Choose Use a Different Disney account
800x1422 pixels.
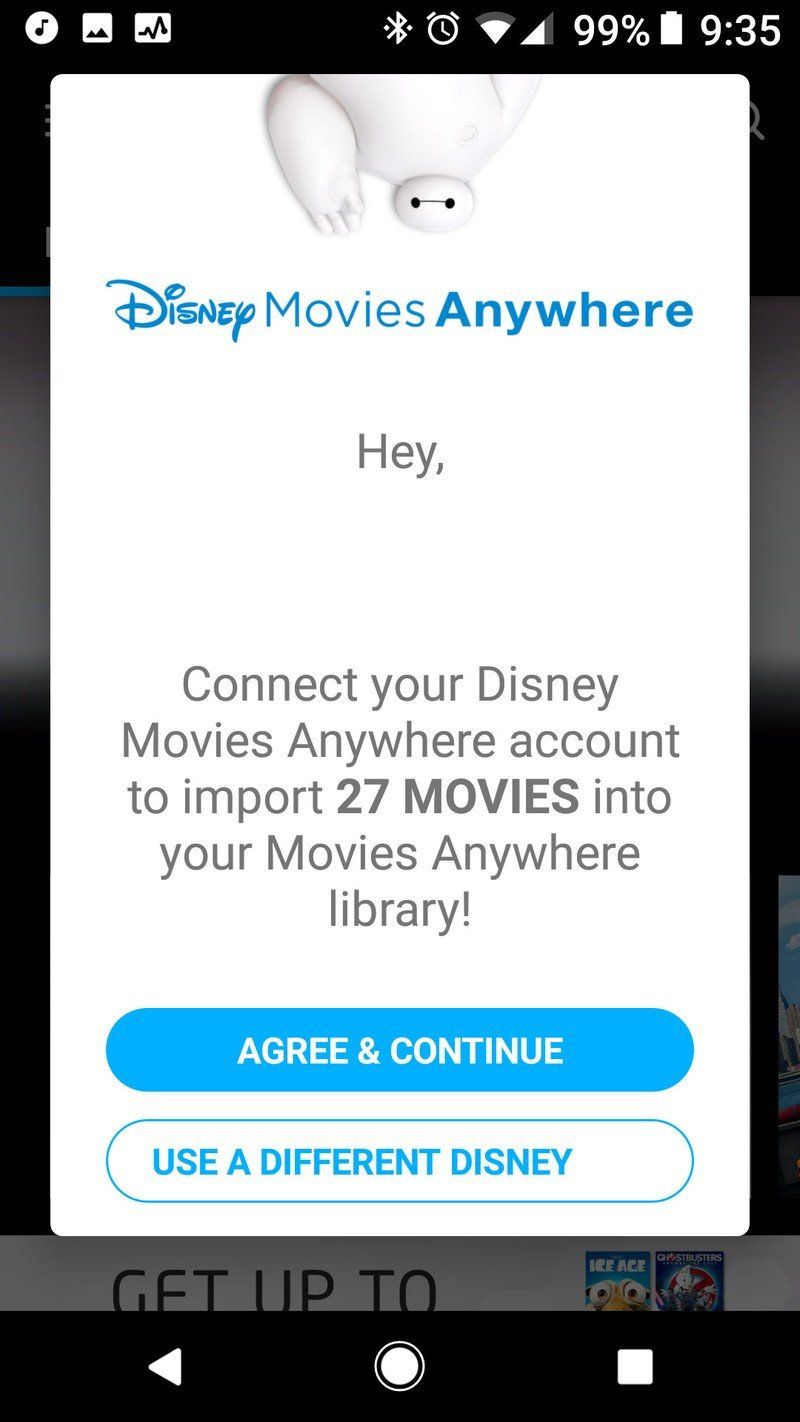[399, 1161]
